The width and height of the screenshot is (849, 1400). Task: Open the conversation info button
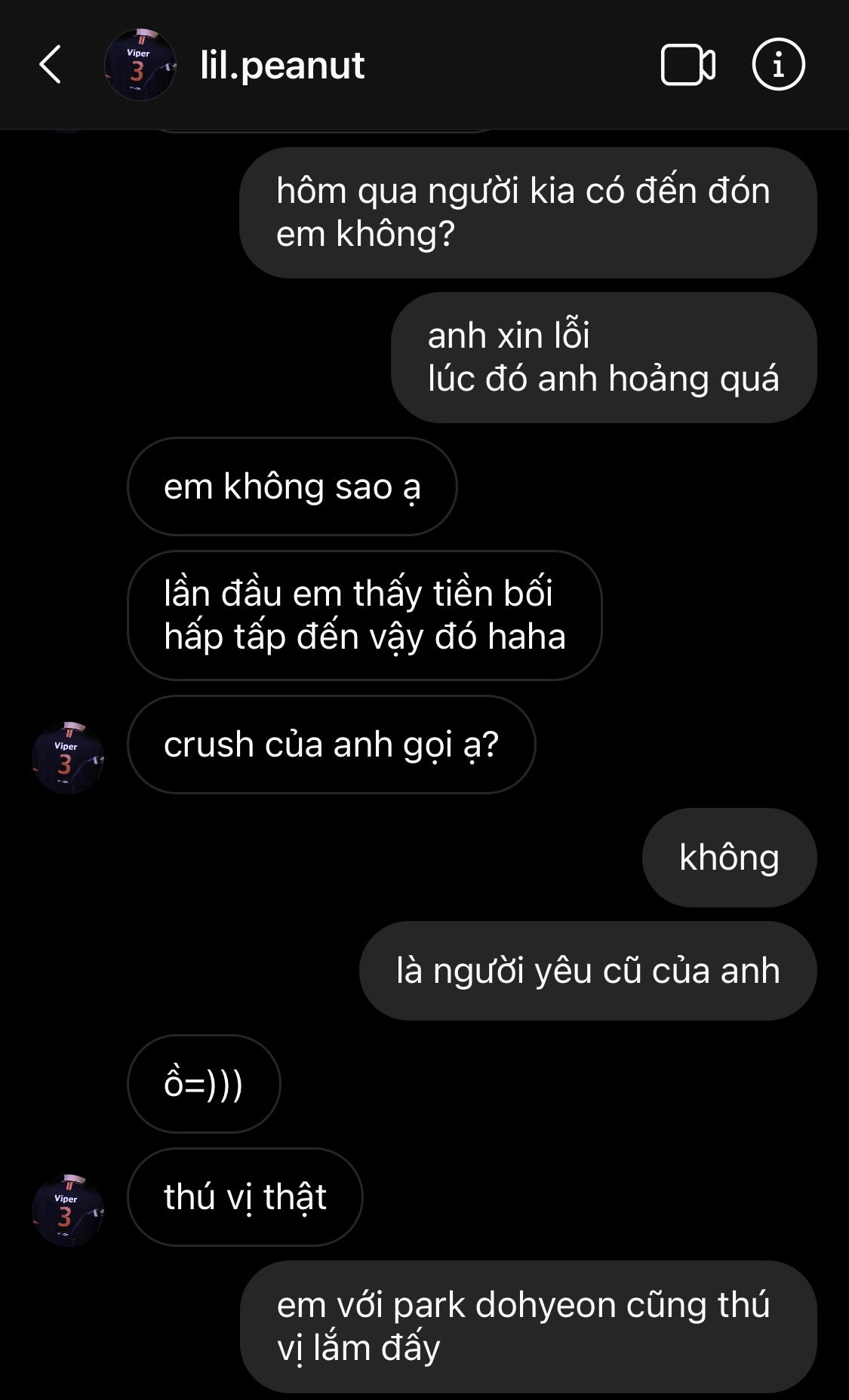click(x=778, y=65)
